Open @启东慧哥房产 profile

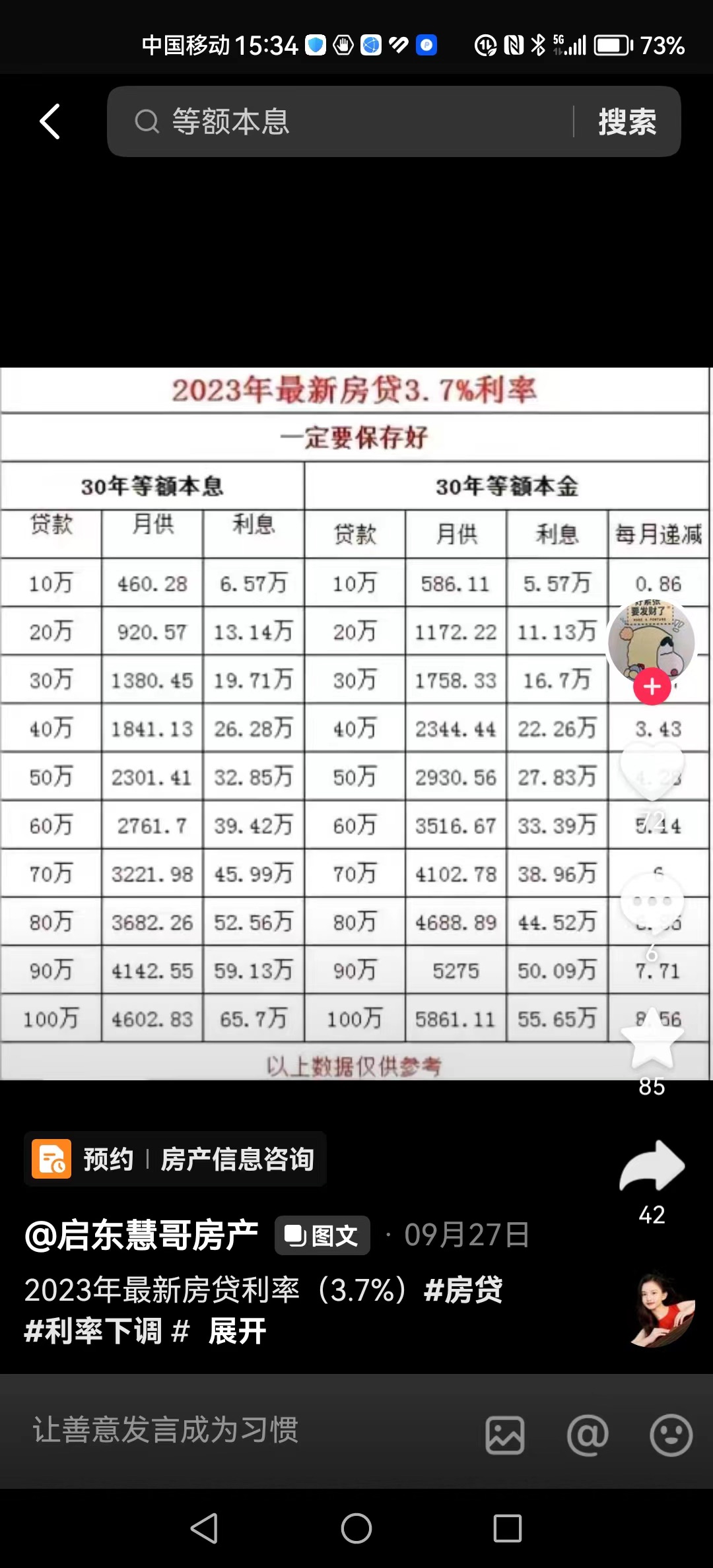click(x=141, y=1235)
